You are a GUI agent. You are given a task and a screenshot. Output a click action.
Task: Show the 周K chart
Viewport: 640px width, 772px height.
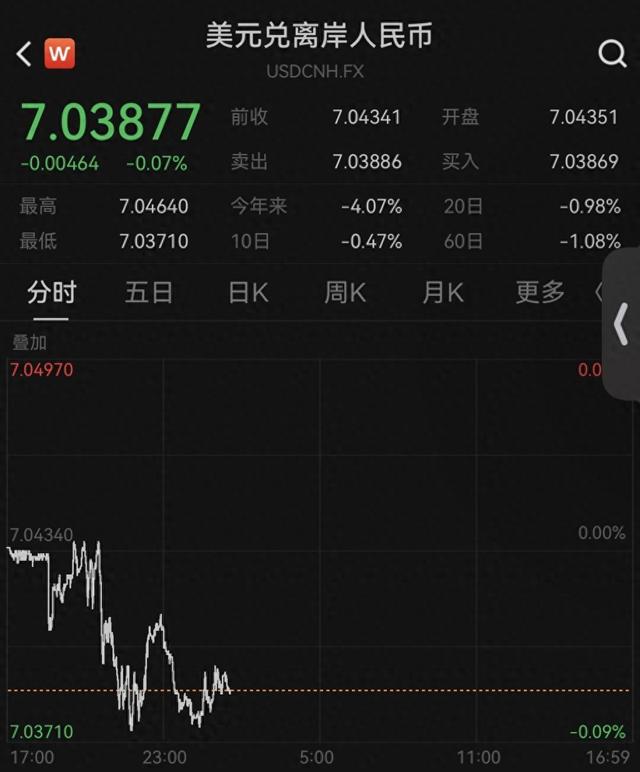pyautogui.click(x=345, y=293)
